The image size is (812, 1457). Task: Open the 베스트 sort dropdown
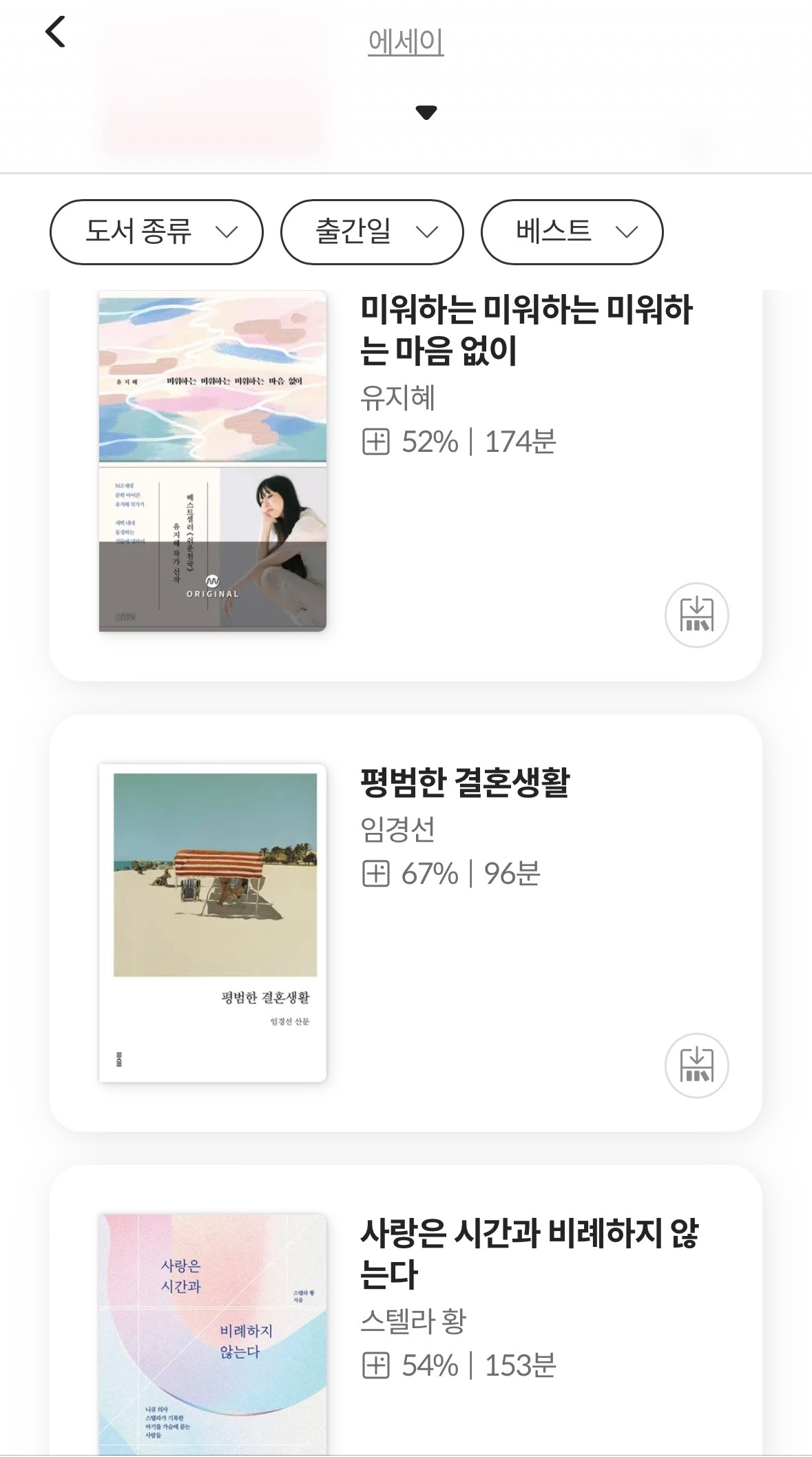pyautogui.click(x=572, y=232)
